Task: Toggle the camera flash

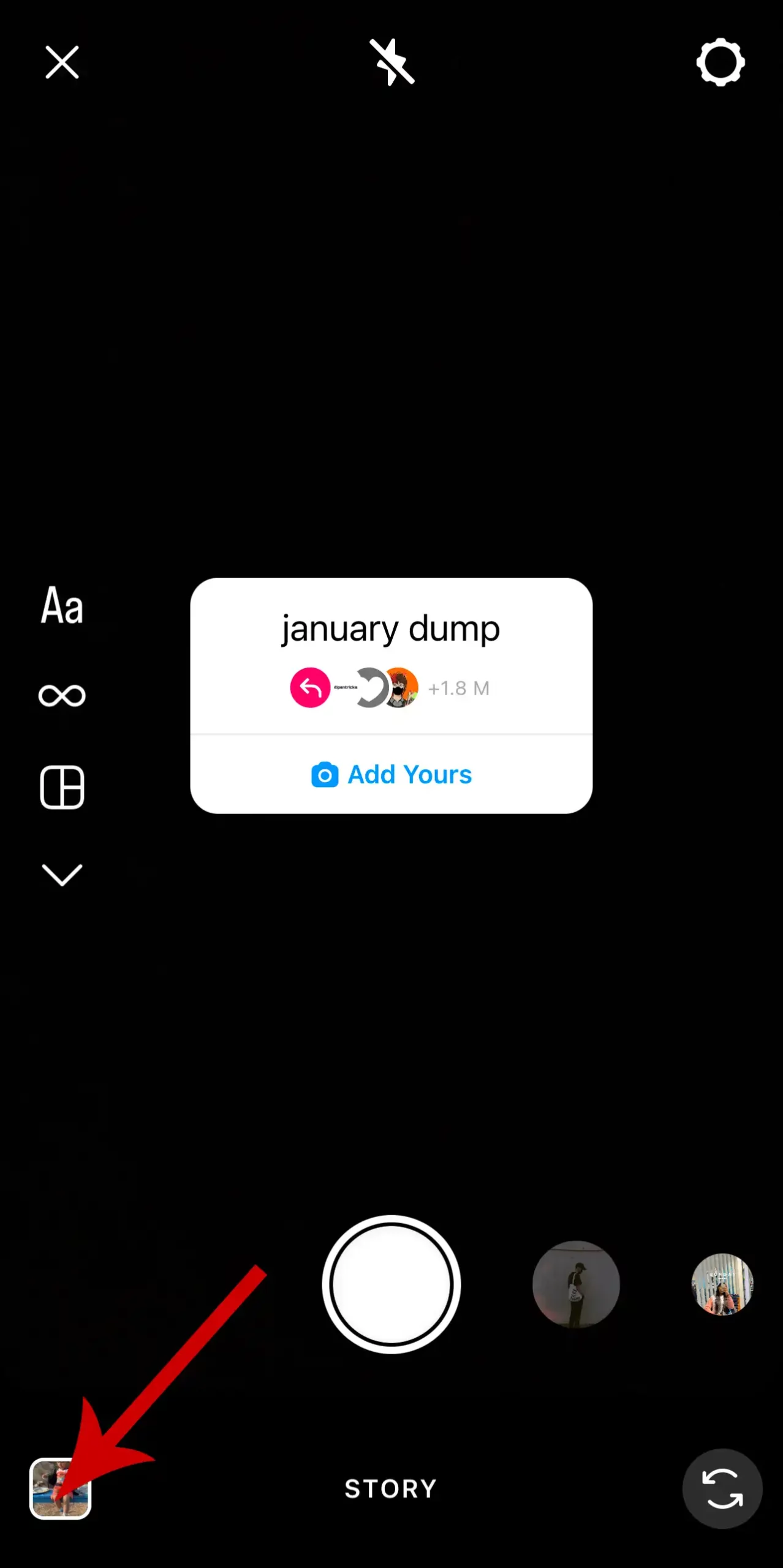Action: (x=392, y=62)
